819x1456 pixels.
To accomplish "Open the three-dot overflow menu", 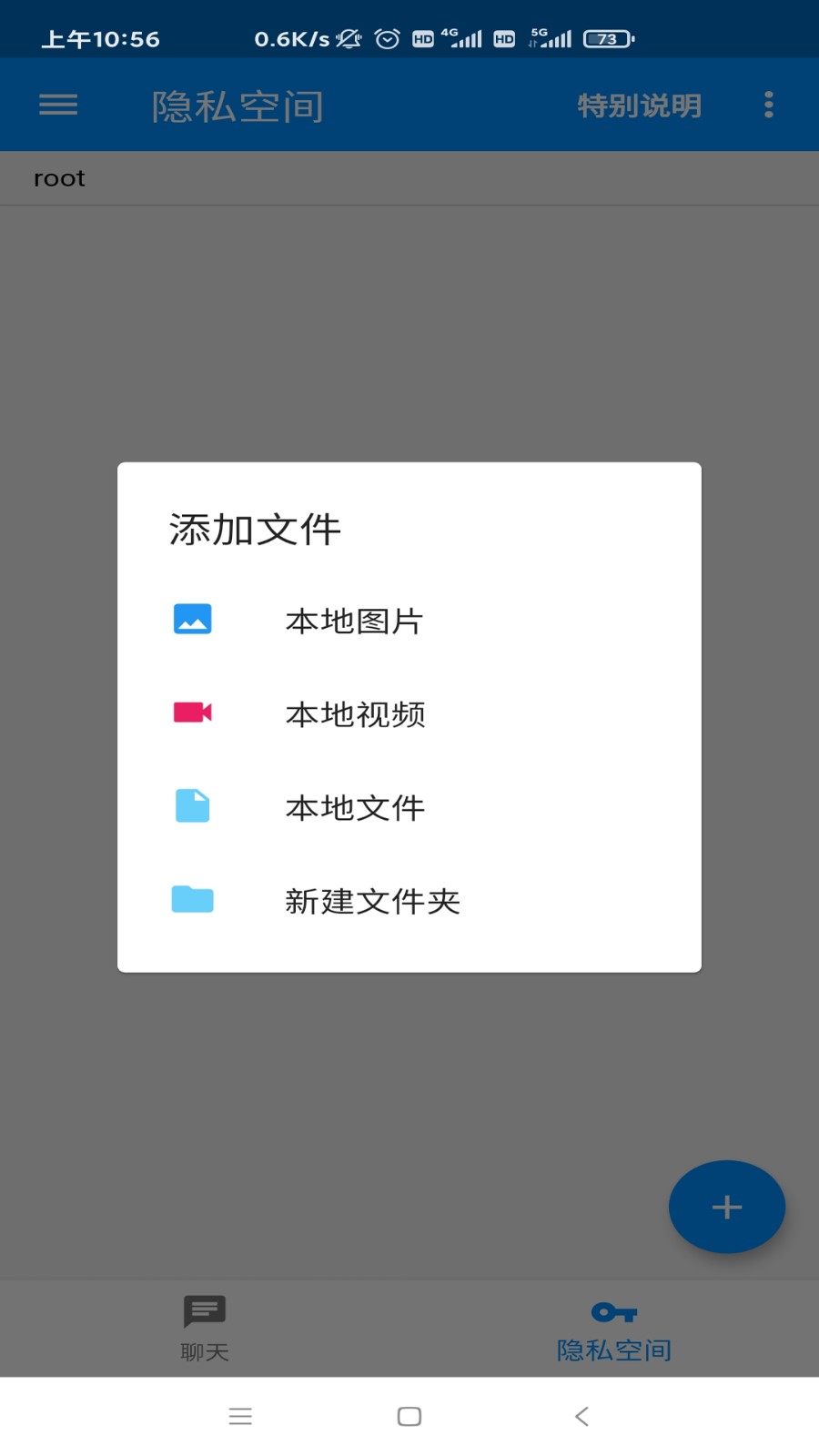I will 769,105.
